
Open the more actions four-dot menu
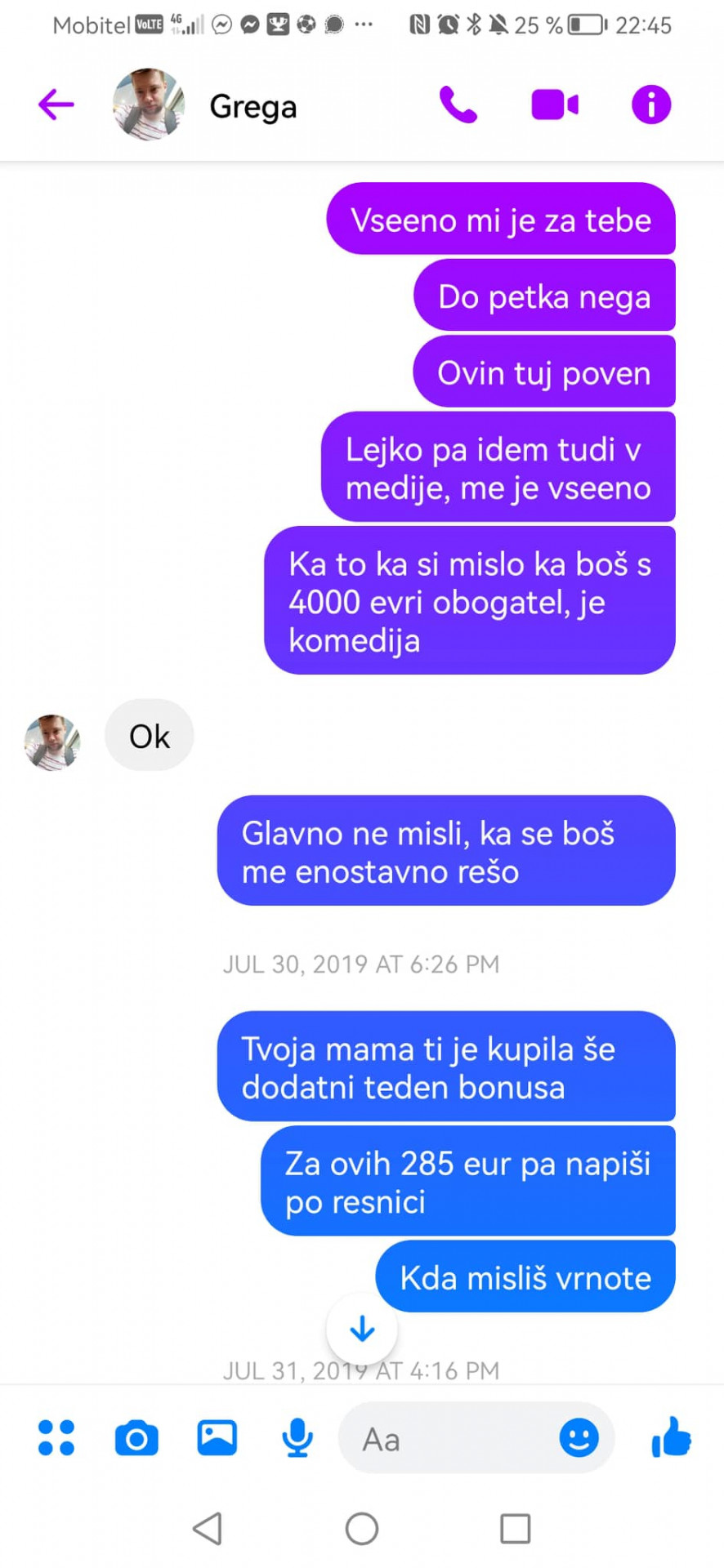56,1438
